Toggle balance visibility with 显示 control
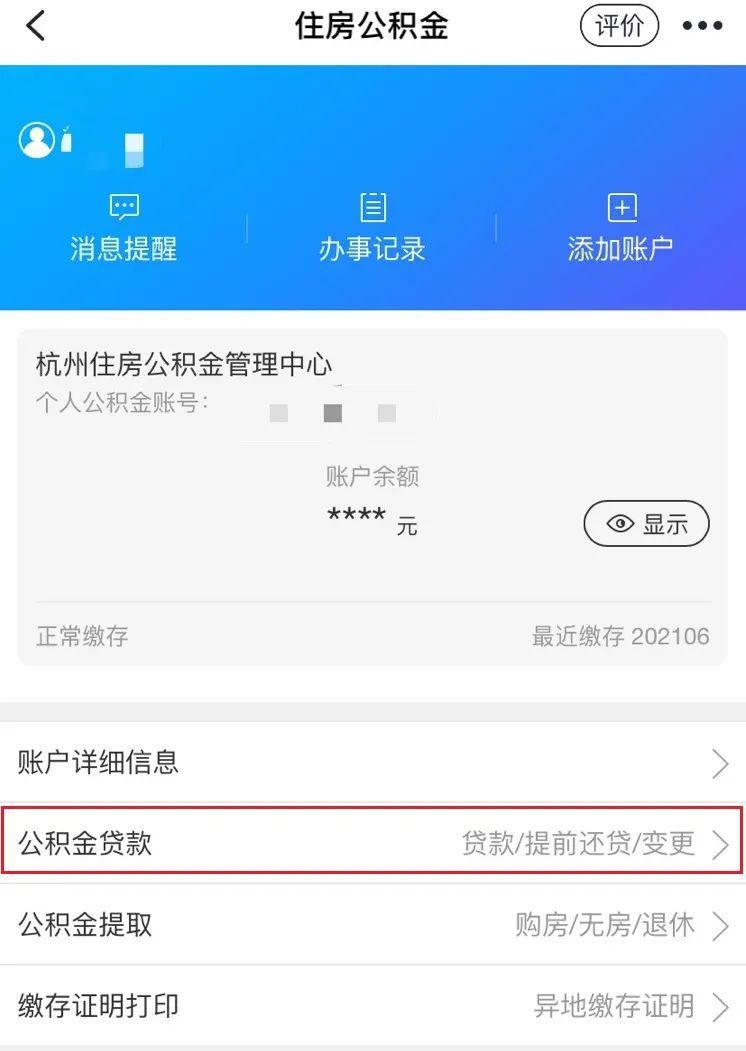 pos(645,524)
